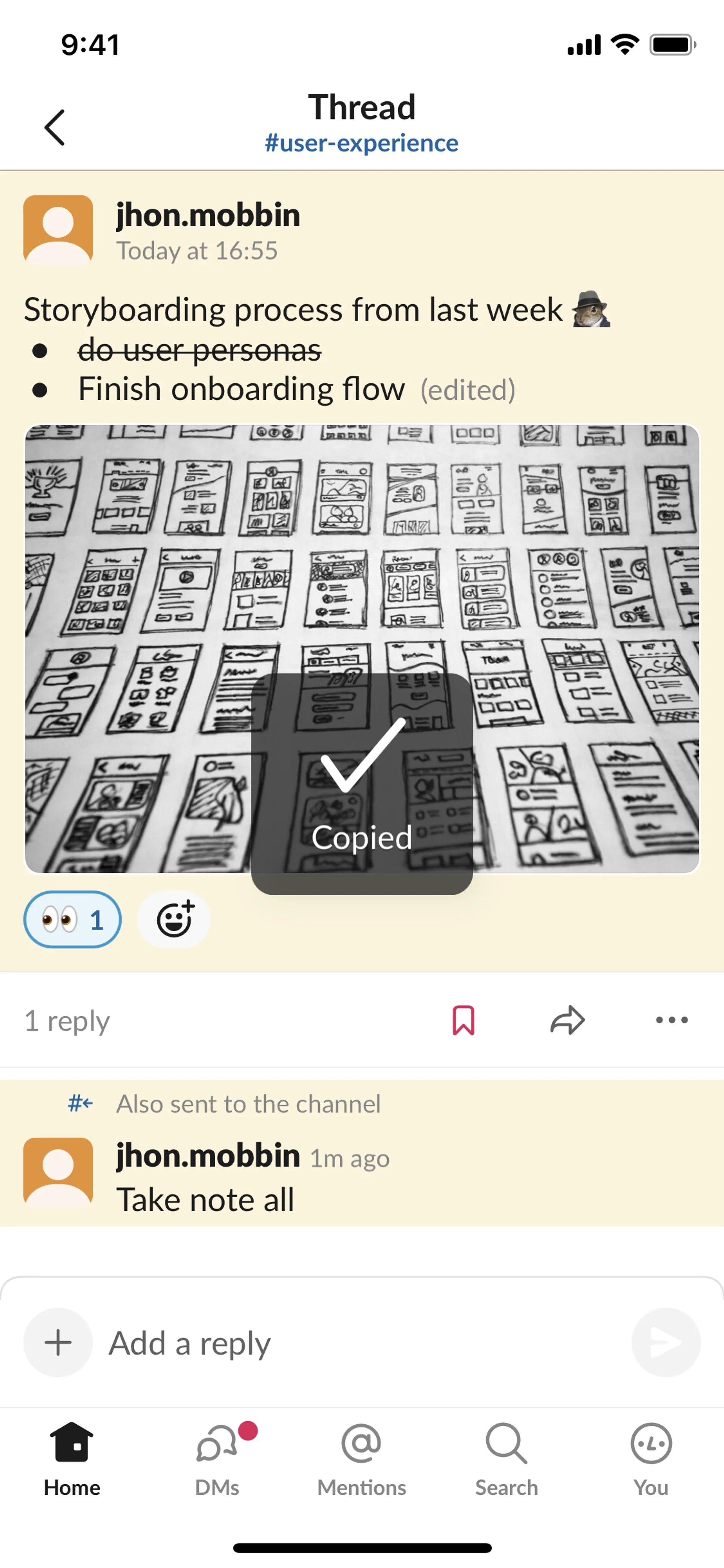
Task: Focus the Add a reply field
Action: (x=359, y=1342)
